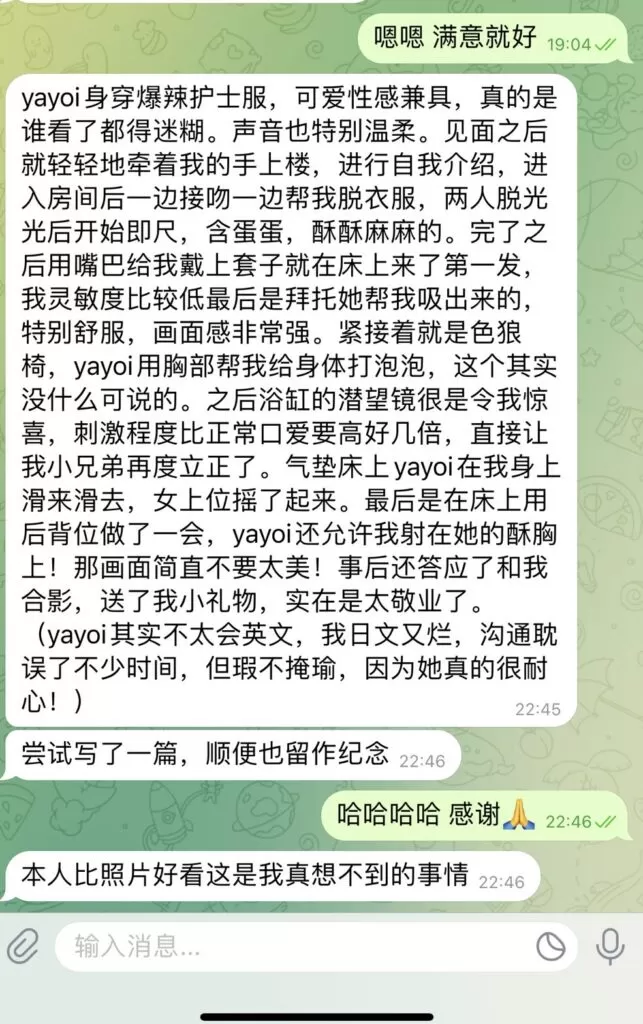The image size is (643, 1024).
Task: Open the sticker panel icon
Action: coord(550,946)
